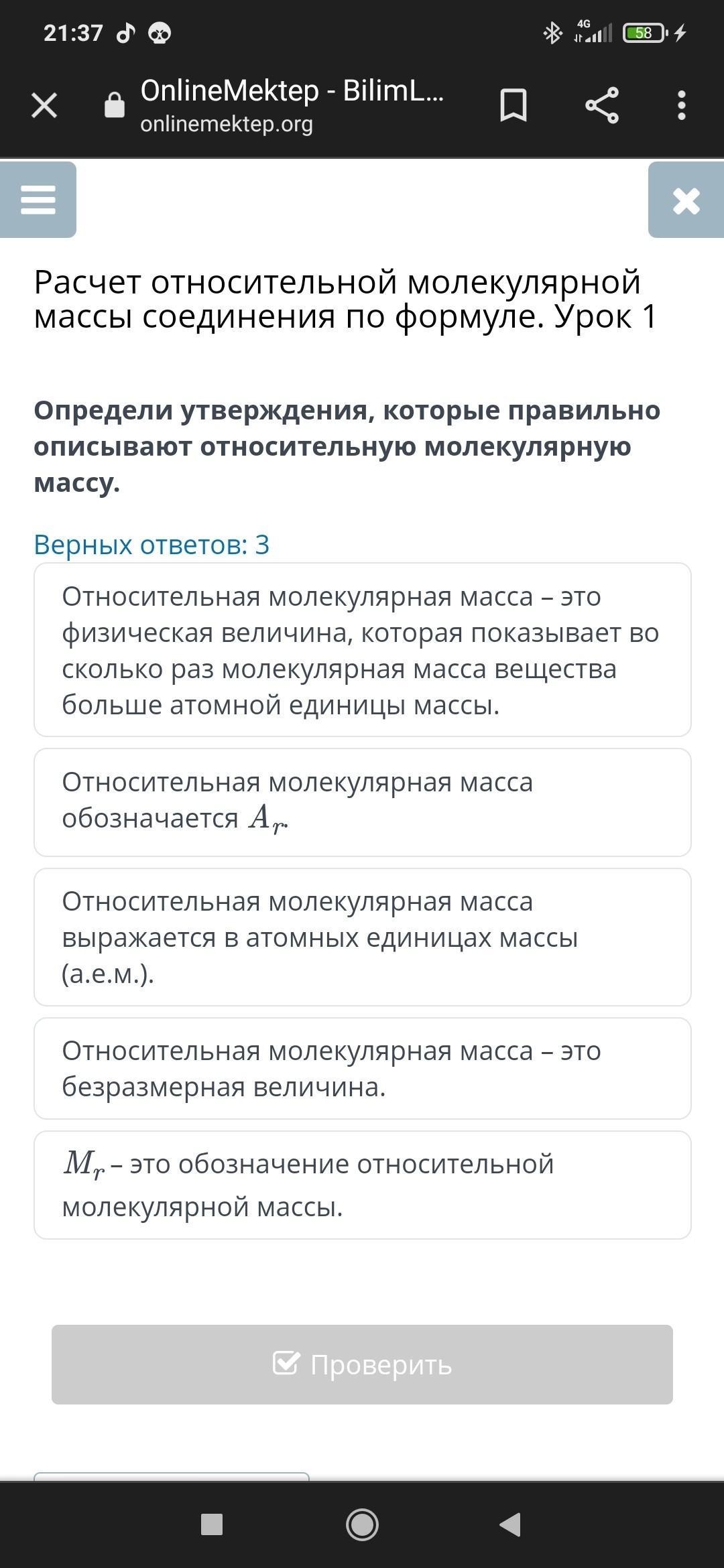Select the answer that Mr is the designation

pos(362,1185)
